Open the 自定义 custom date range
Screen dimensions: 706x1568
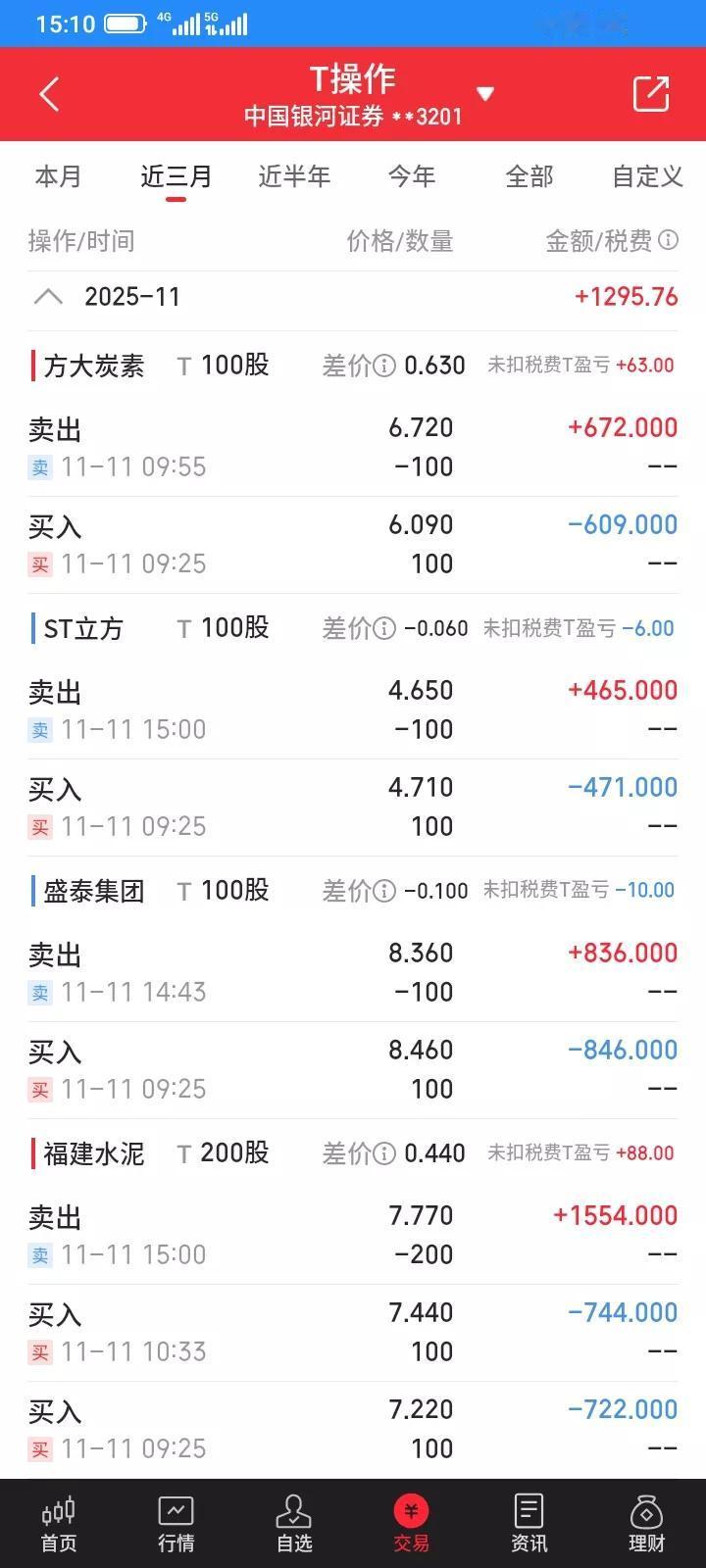[645, 176]
